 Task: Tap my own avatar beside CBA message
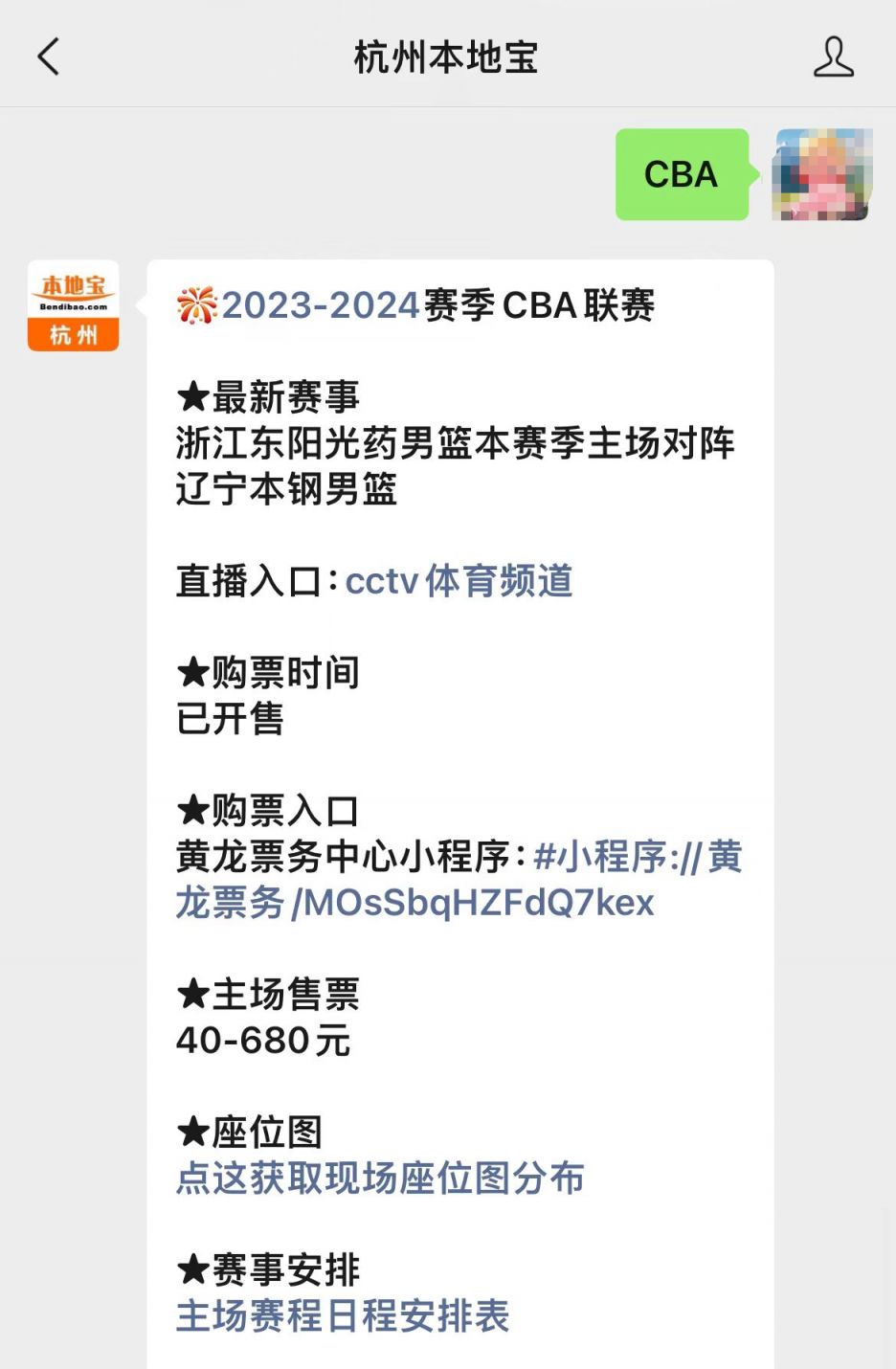click(822, 174)
